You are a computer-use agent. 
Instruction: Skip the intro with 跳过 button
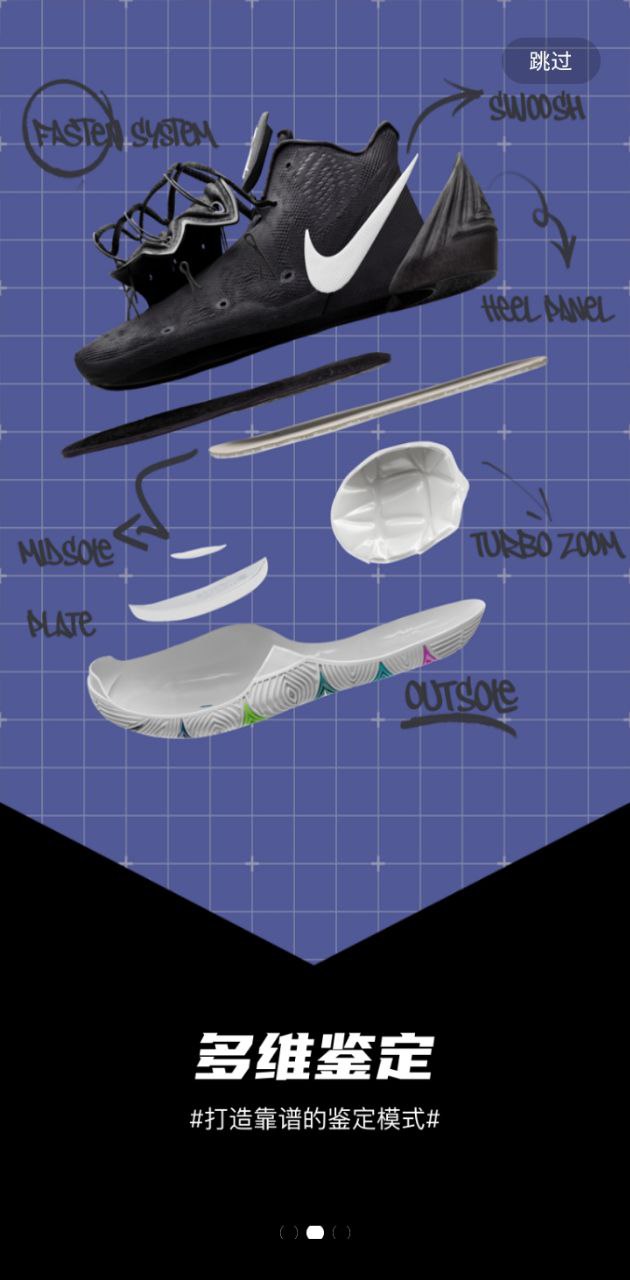[x=551, y=61]
